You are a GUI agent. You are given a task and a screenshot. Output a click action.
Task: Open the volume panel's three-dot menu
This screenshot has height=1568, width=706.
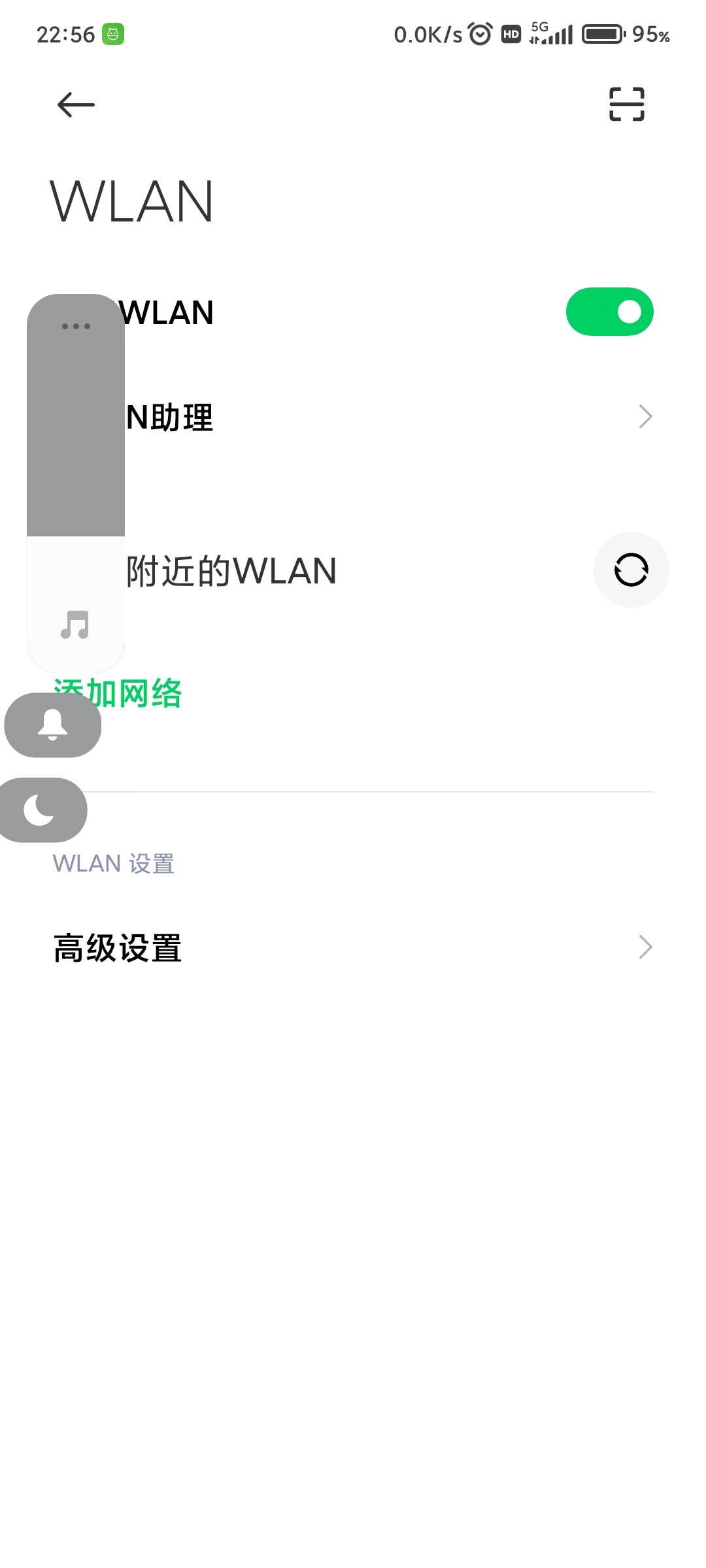(x=76, y=326)
